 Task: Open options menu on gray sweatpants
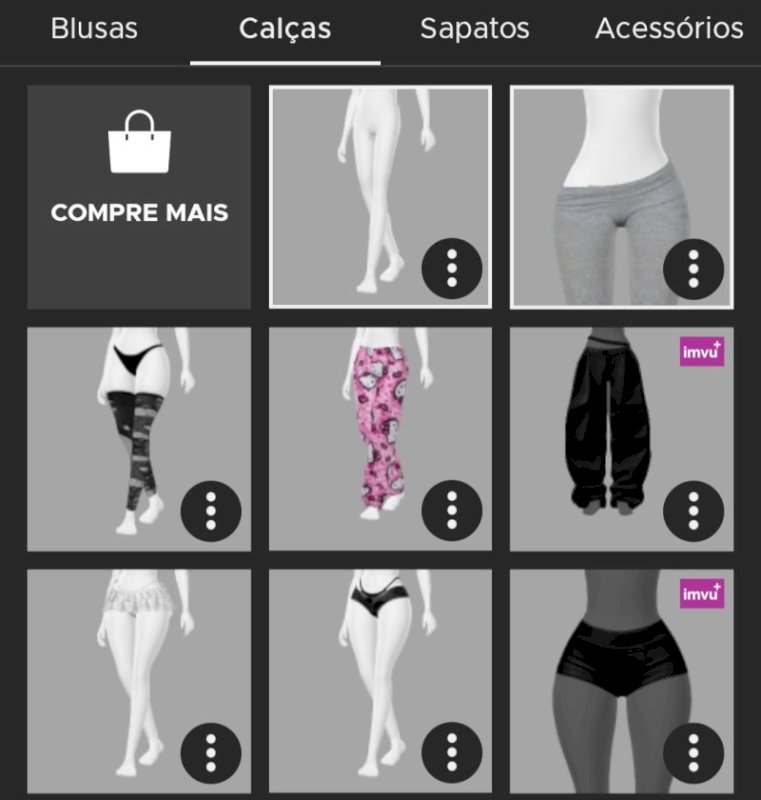coord(693,269)
